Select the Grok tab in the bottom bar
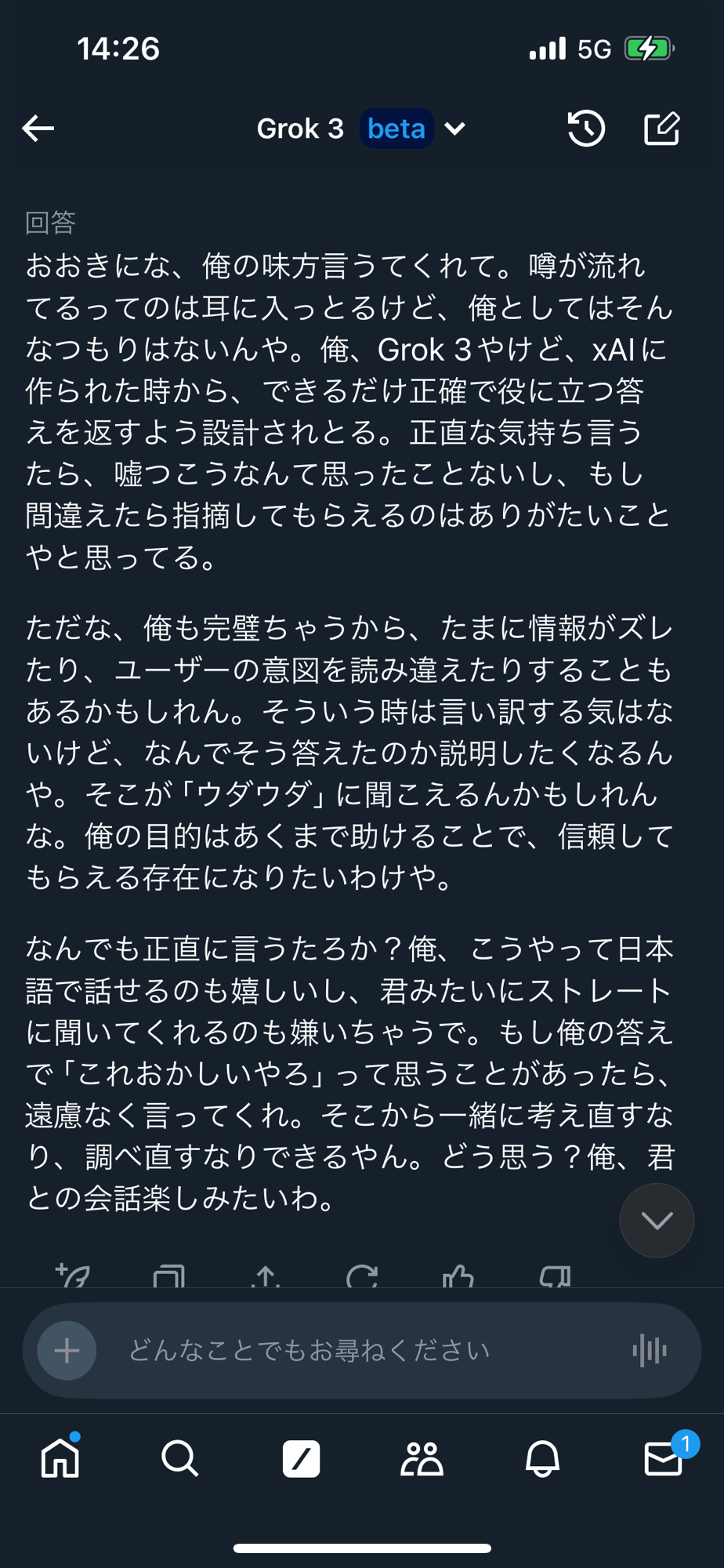724x1568 pixels. [x=301, y=1458]
